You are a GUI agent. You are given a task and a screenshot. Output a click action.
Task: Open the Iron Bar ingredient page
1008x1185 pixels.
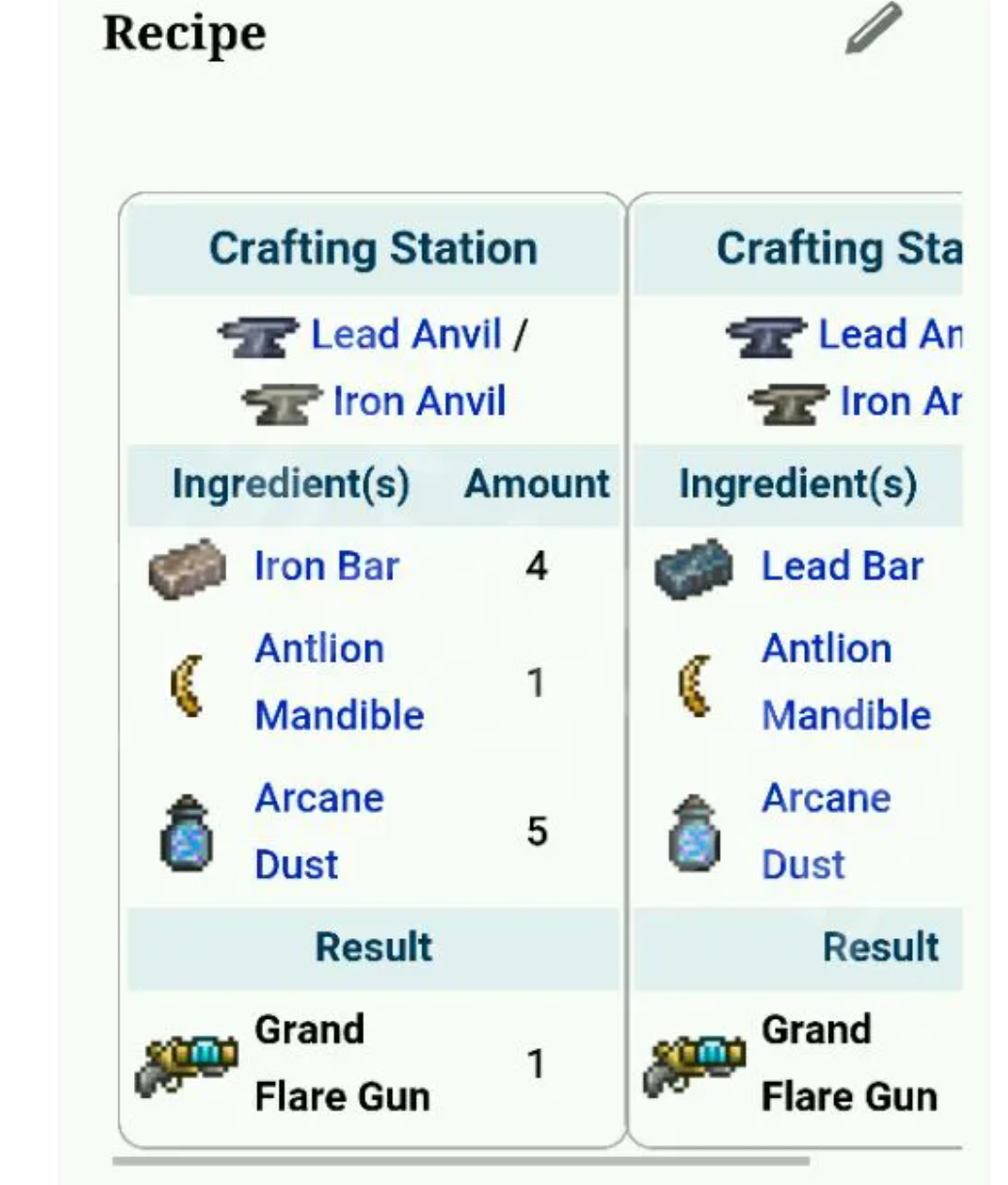(326, 566)
